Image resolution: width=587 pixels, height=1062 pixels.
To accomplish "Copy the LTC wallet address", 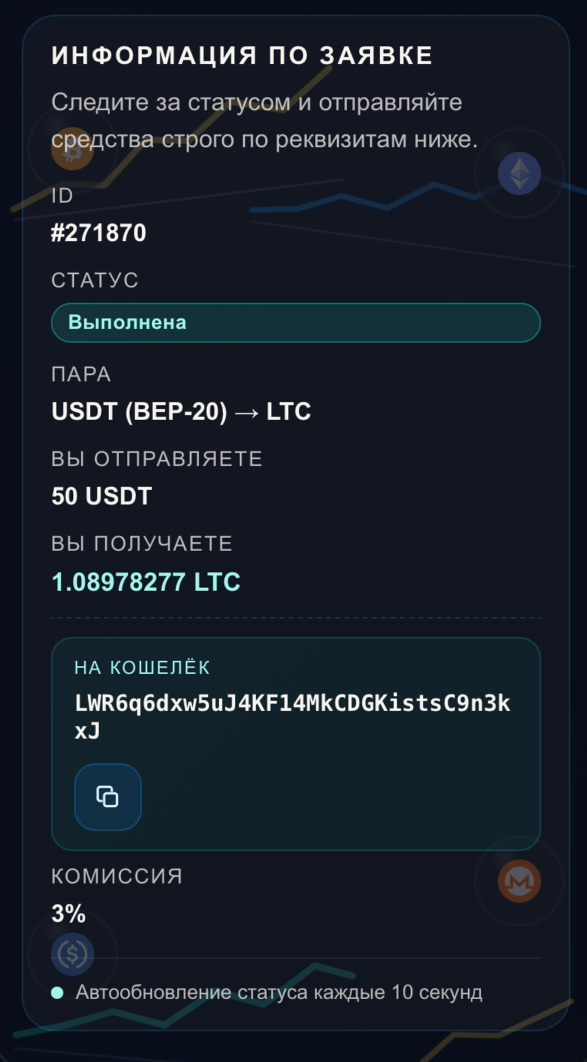I will tap(108, 796).
